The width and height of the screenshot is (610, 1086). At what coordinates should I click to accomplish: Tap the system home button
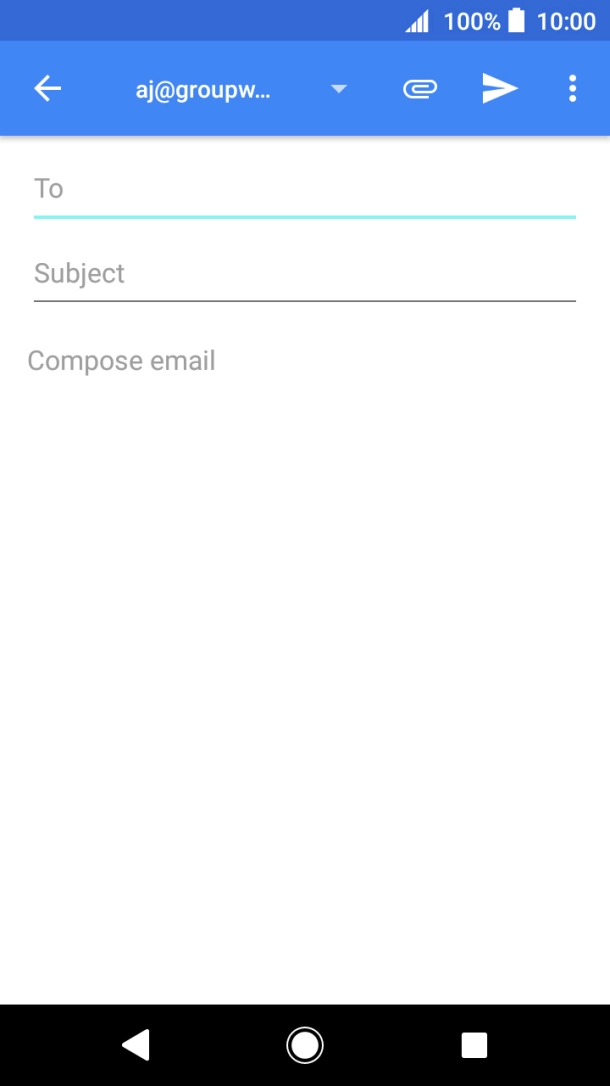click(305, 1045)
